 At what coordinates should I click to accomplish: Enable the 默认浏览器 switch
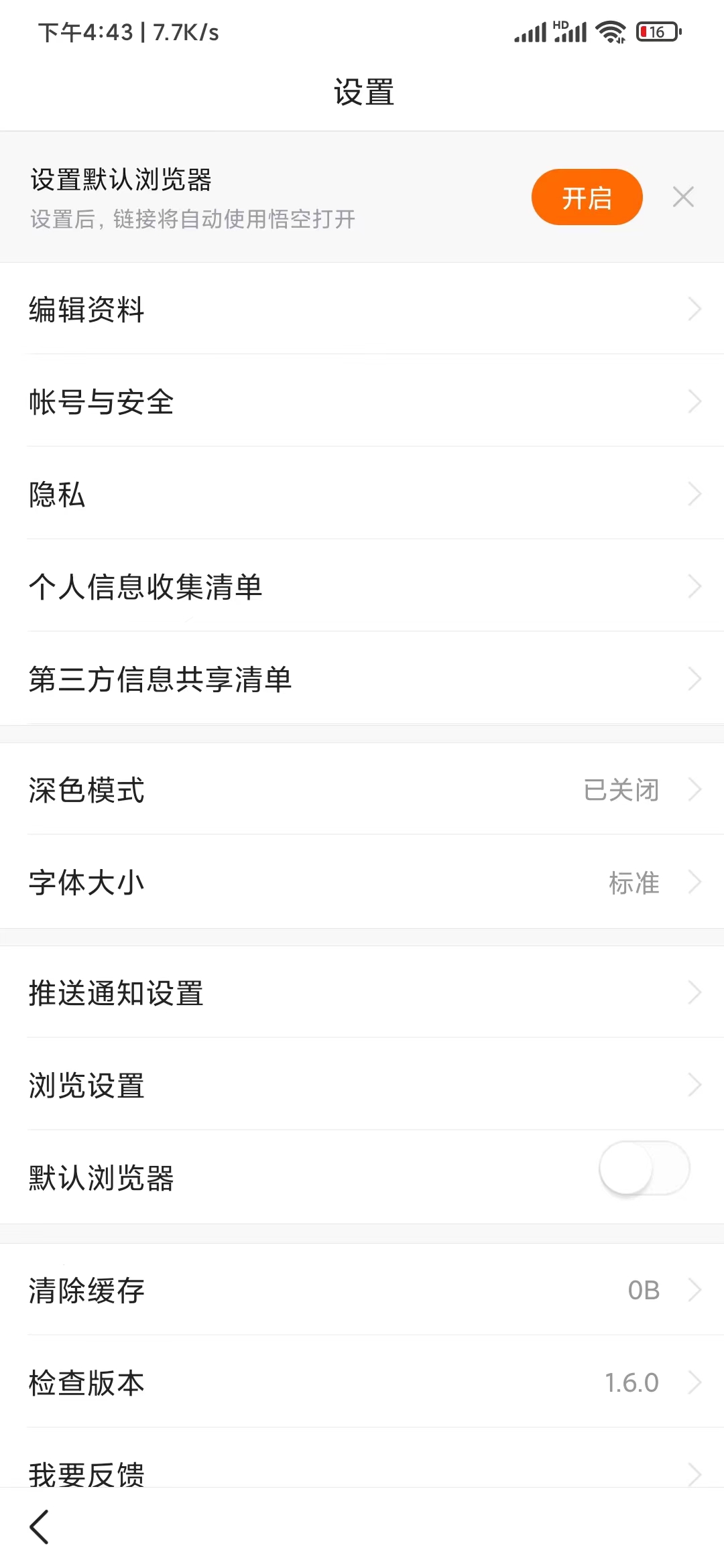(642, 1167)
